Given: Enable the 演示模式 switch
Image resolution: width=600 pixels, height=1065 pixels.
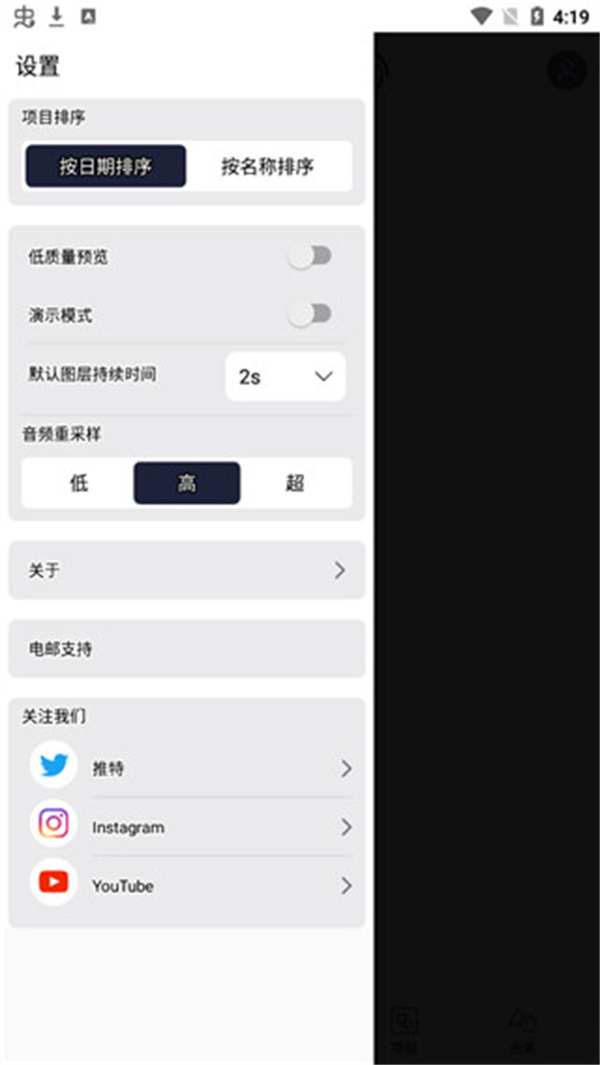Looking at the screenshot, I should coord(309,315).
